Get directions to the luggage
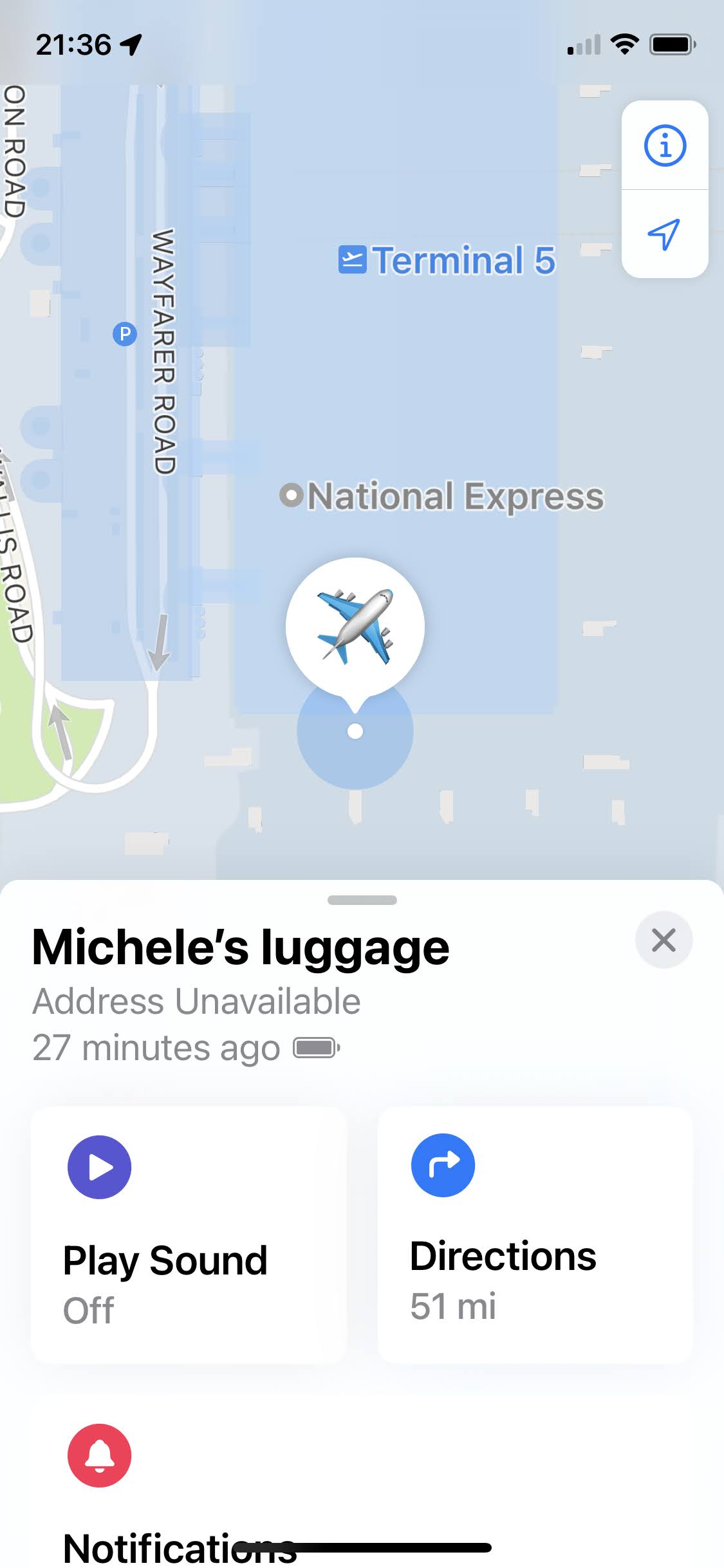This screenshot has height=1568, width=724. 535,1235
